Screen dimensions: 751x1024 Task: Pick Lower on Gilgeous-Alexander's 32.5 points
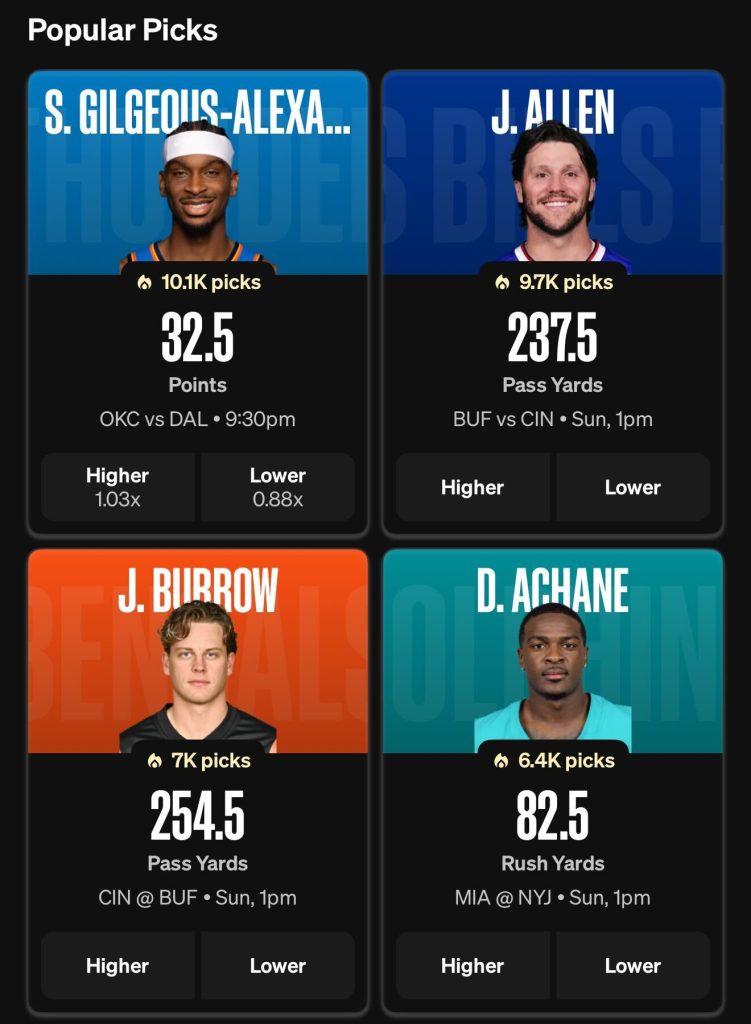coord(277,487)
